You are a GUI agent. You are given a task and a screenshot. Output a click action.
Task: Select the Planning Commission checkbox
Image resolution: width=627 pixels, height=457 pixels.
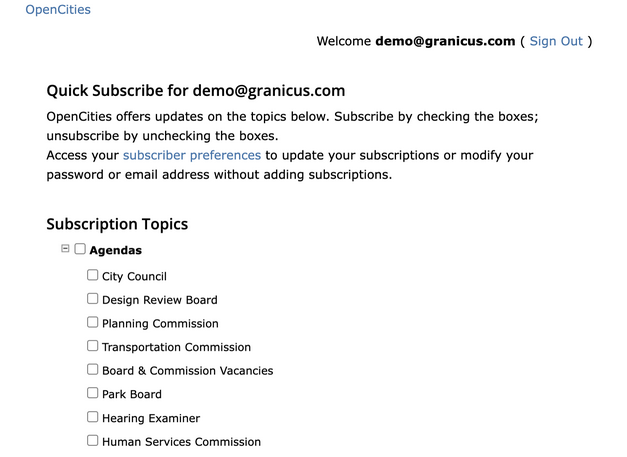pos(93,322)
